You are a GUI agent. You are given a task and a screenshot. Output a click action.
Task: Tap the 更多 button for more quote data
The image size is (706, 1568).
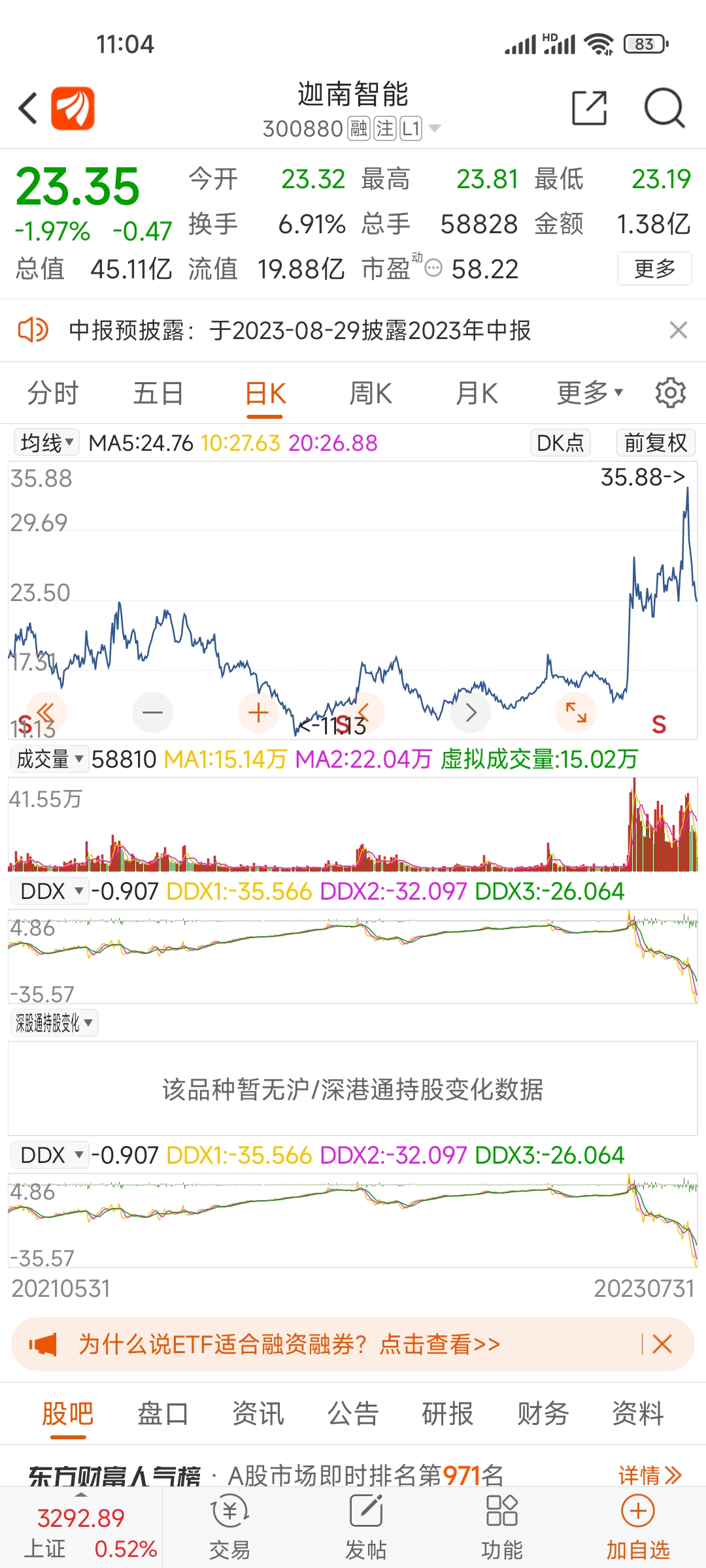point(654,269)
